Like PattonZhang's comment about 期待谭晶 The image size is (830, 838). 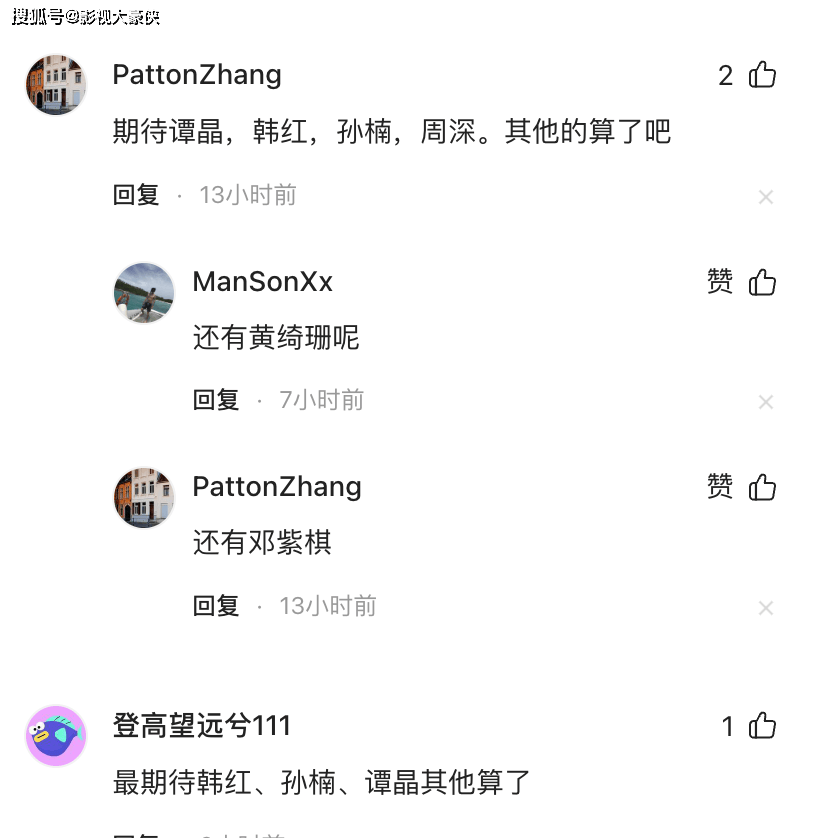pyautogui.click(x=762, y=75)
